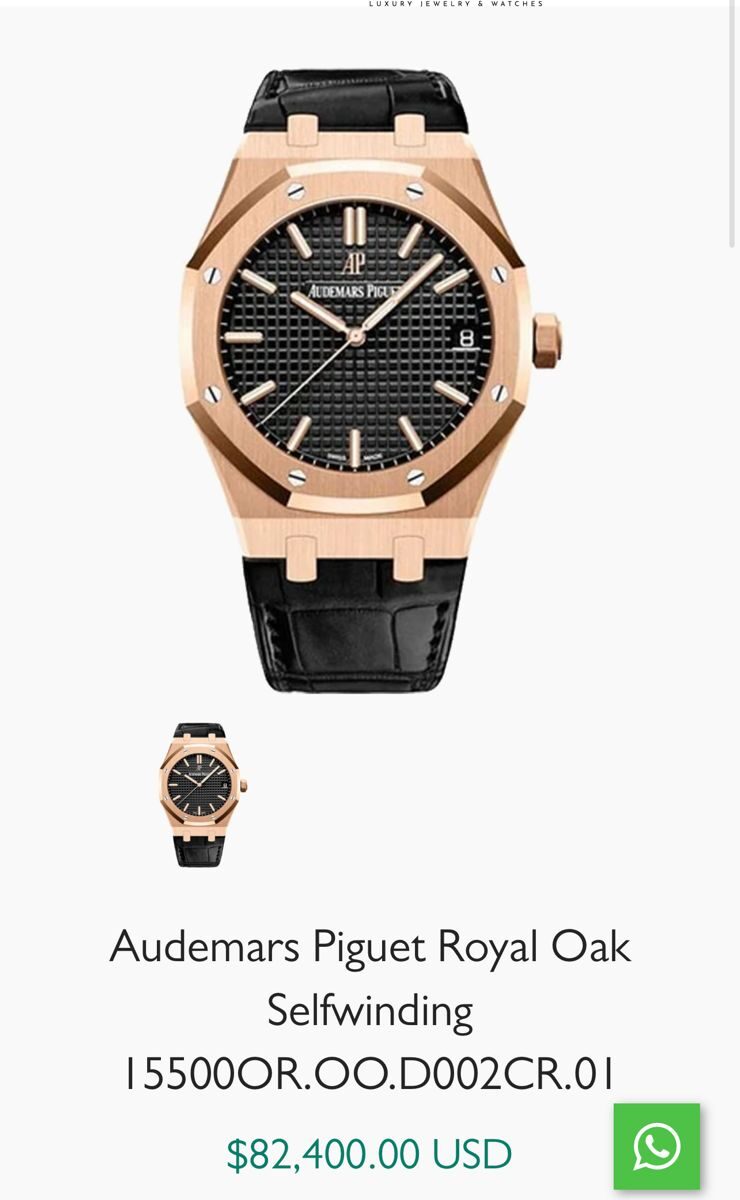Open the WhatsApp chat button
This screenshot has width=740, height=1200.
656,1146
